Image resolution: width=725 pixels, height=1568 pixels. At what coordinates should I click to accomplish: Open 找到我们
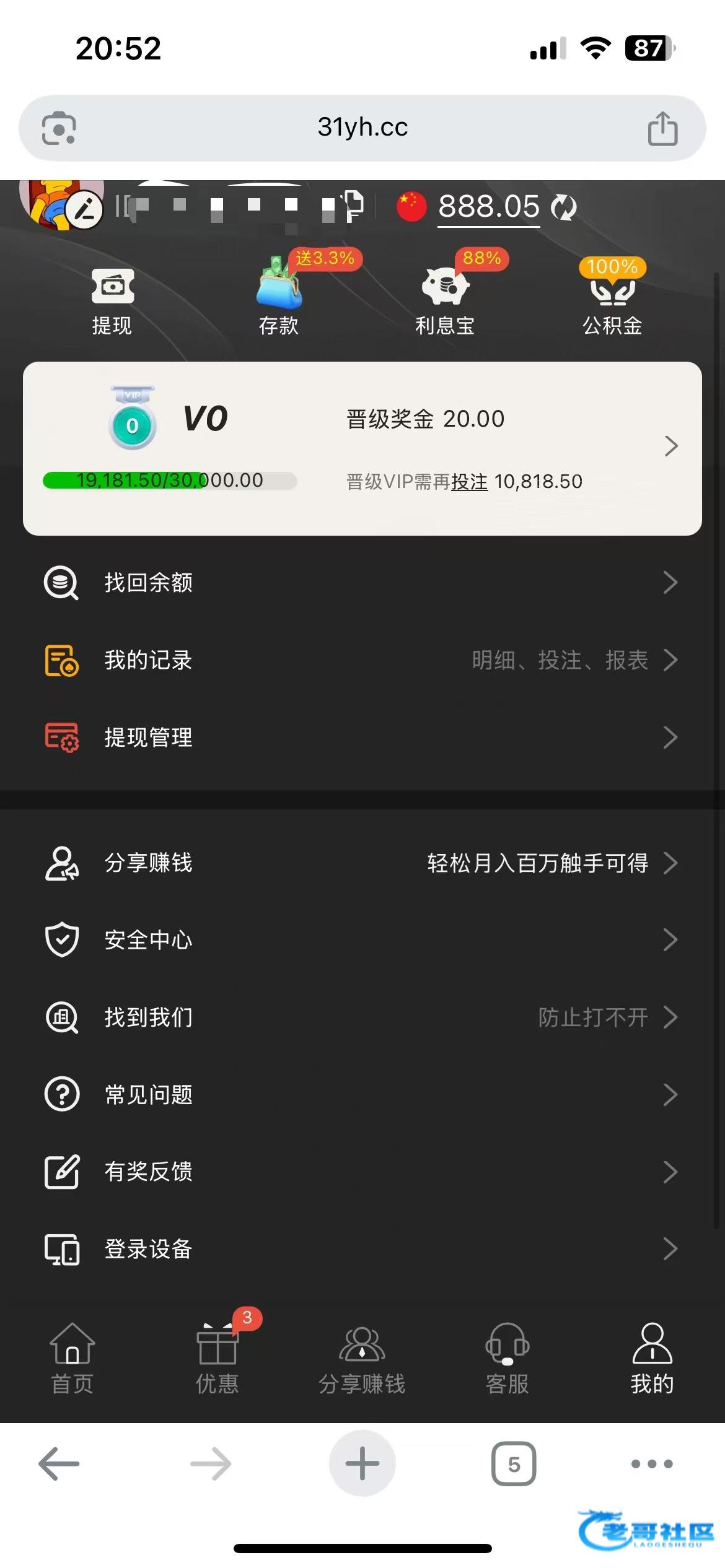(362, 1017)
